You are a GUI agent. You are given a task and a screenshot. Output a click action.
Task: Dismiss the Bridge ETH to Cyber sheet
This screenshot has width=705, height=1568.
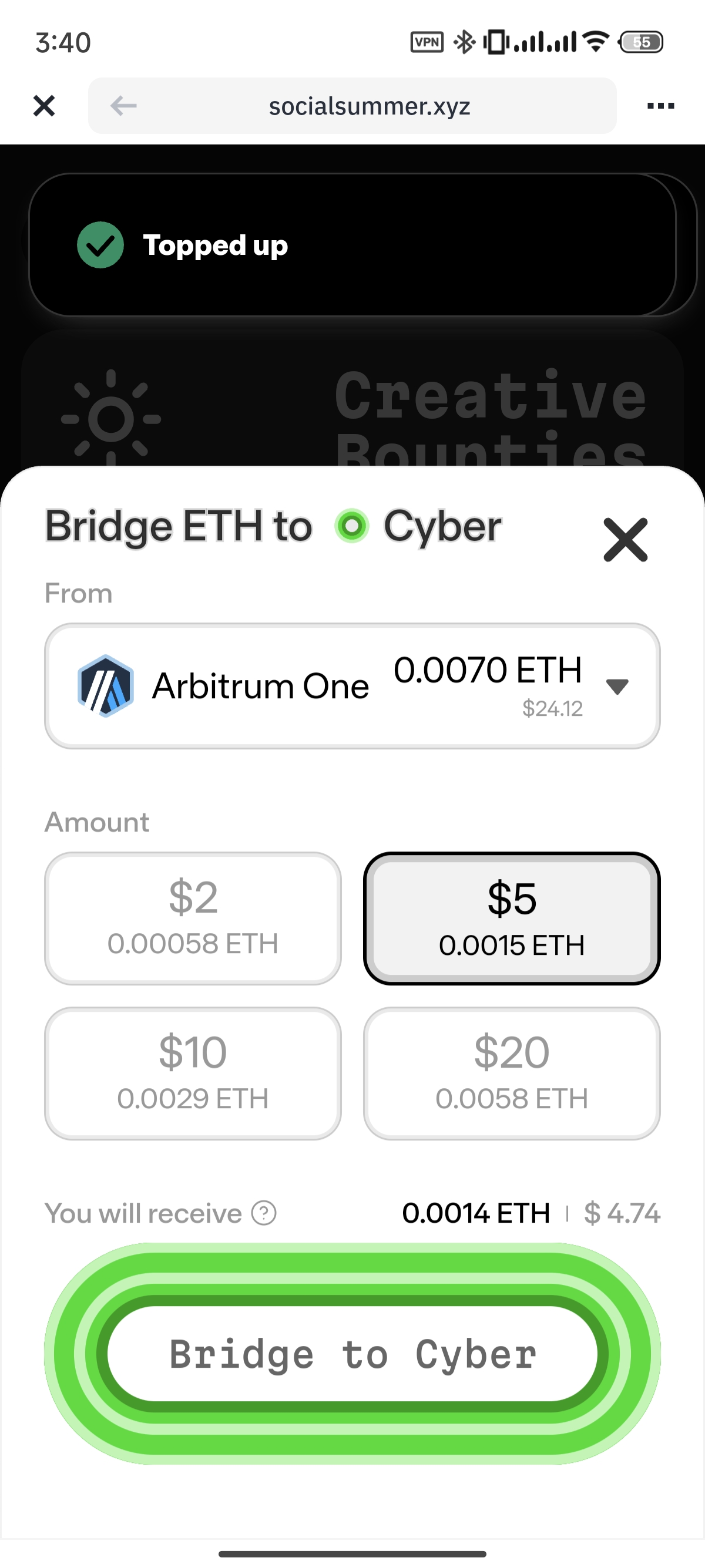(x=625, y=539)
